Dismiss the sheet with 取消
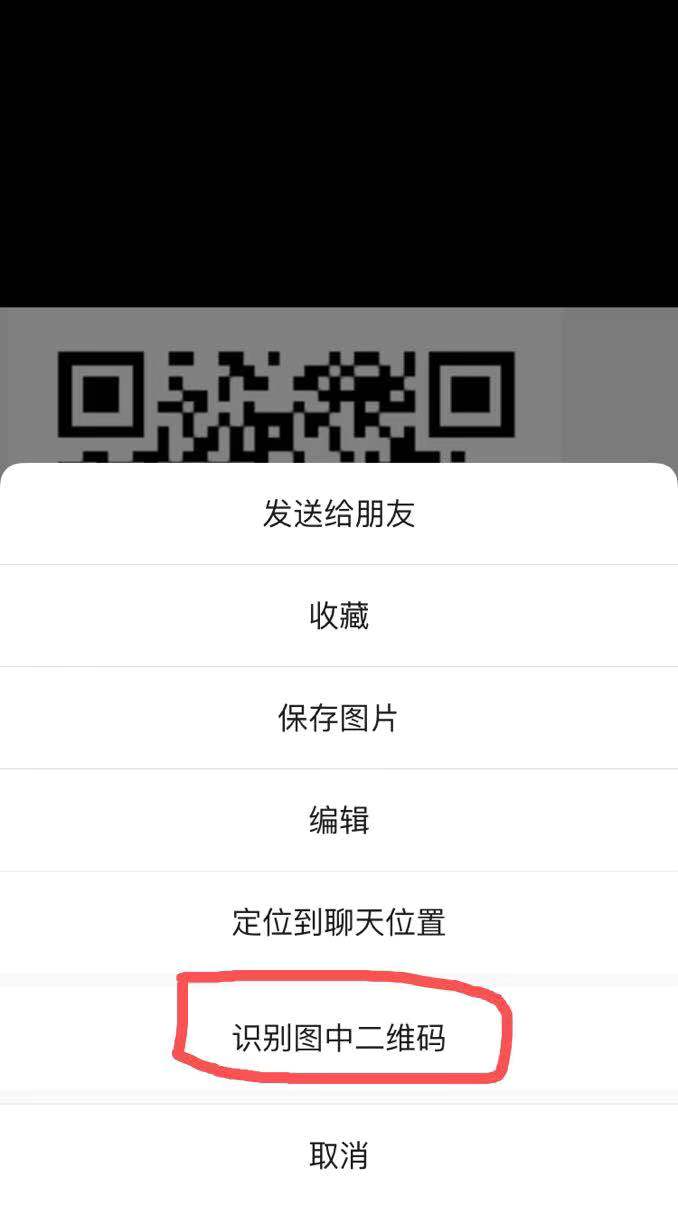 pyautogui.click(x=339, y=1156)
